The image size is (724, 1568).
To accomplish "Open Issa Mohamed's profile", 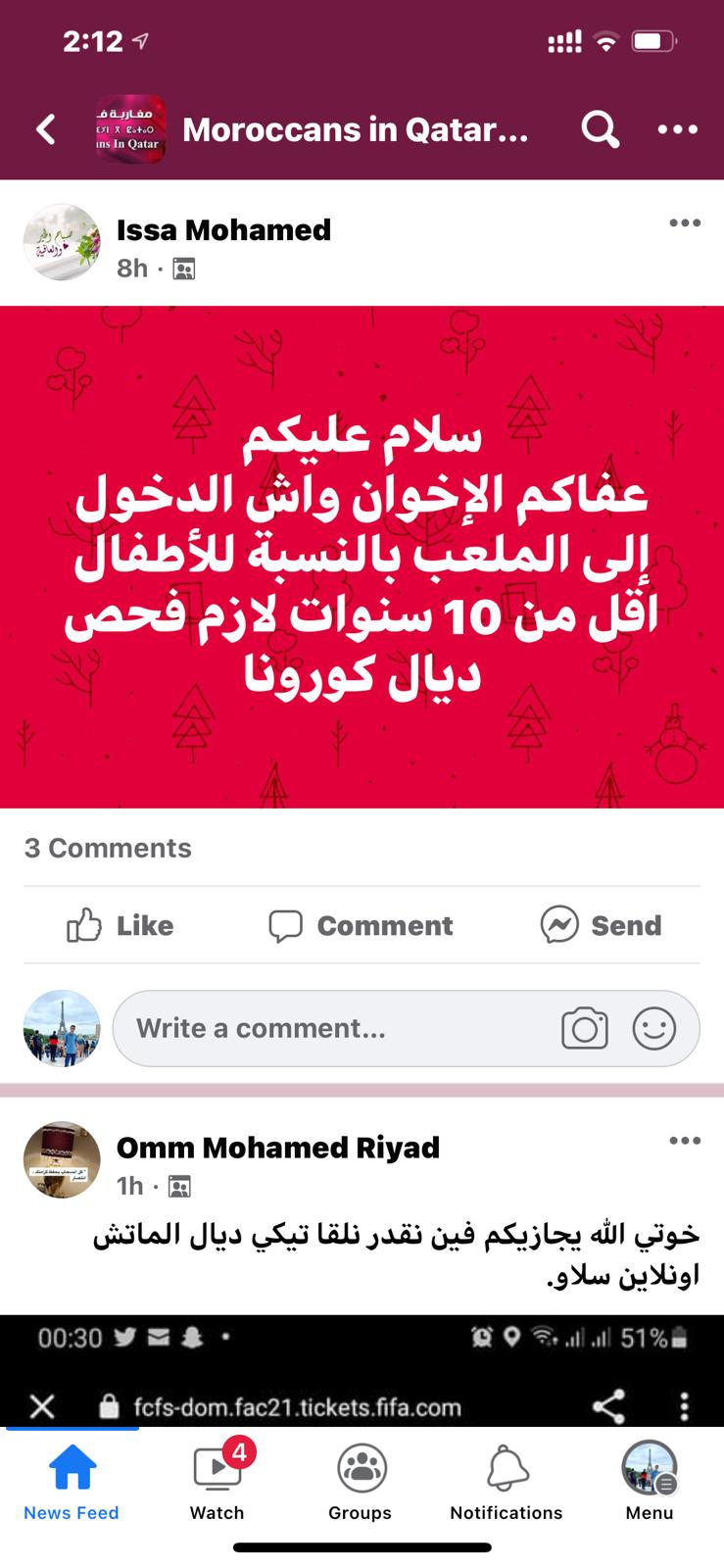I will (223, 230).
